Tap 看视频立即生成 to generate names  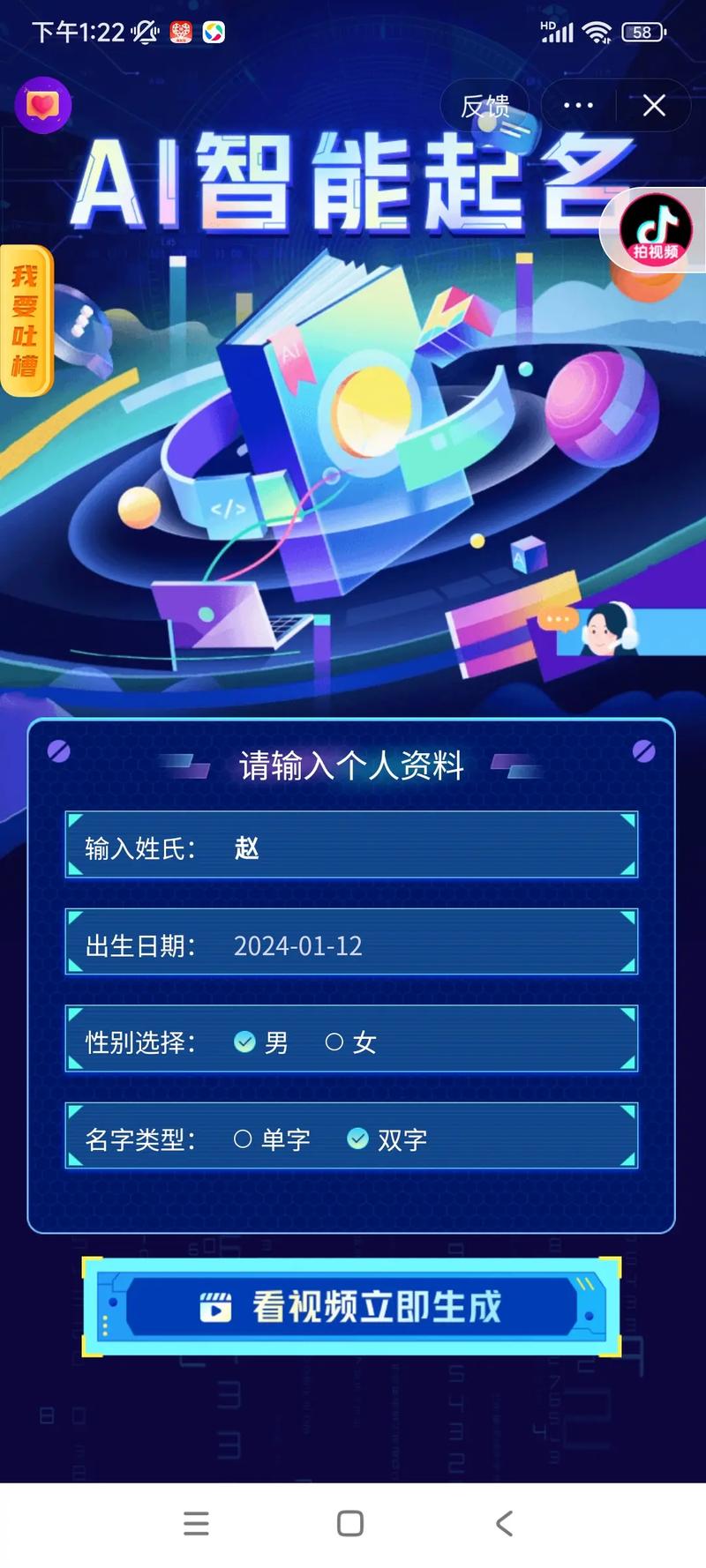click(351, 1307)
